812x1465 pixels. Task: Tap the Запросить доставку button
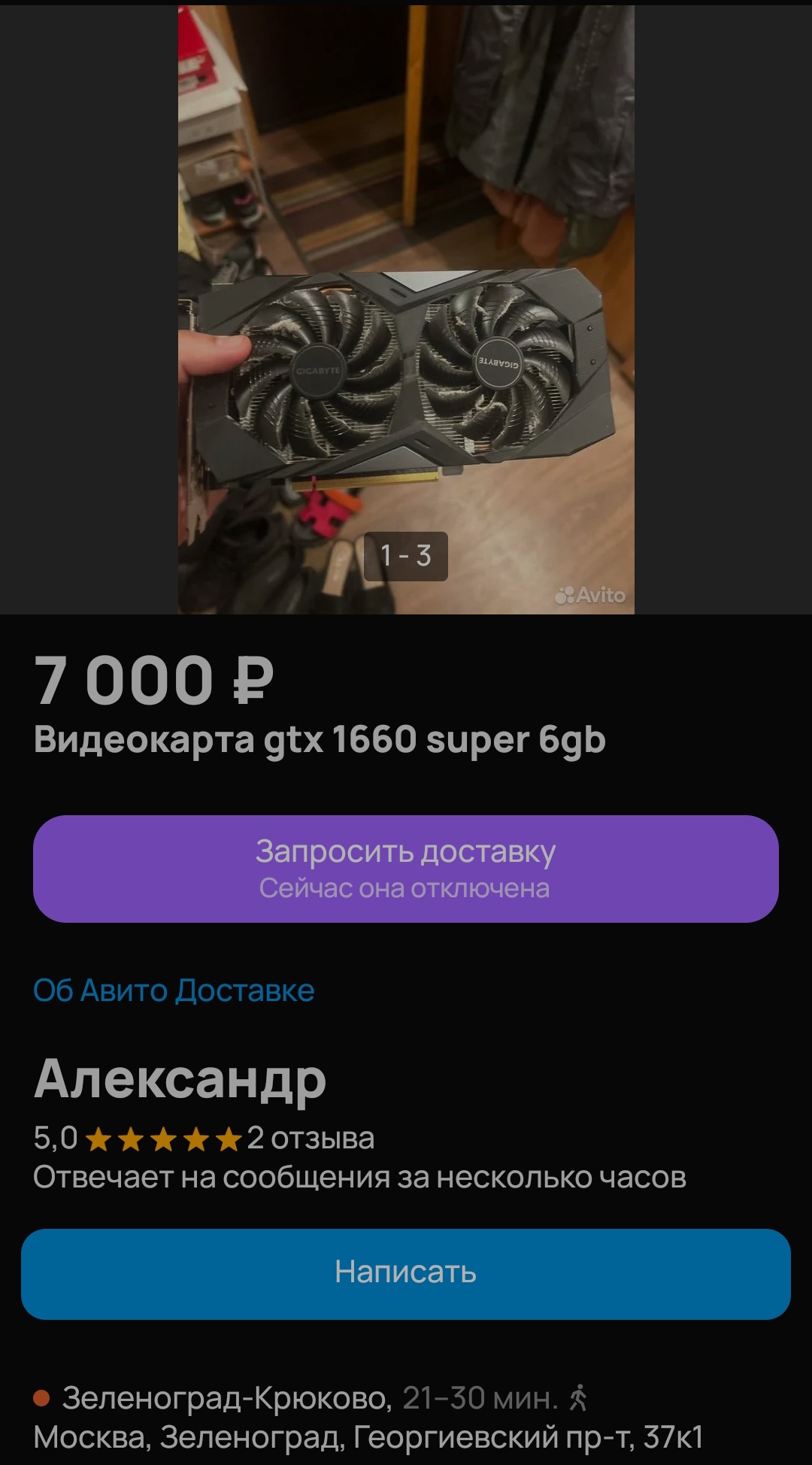pyautogui.click(x=406, y=869)
